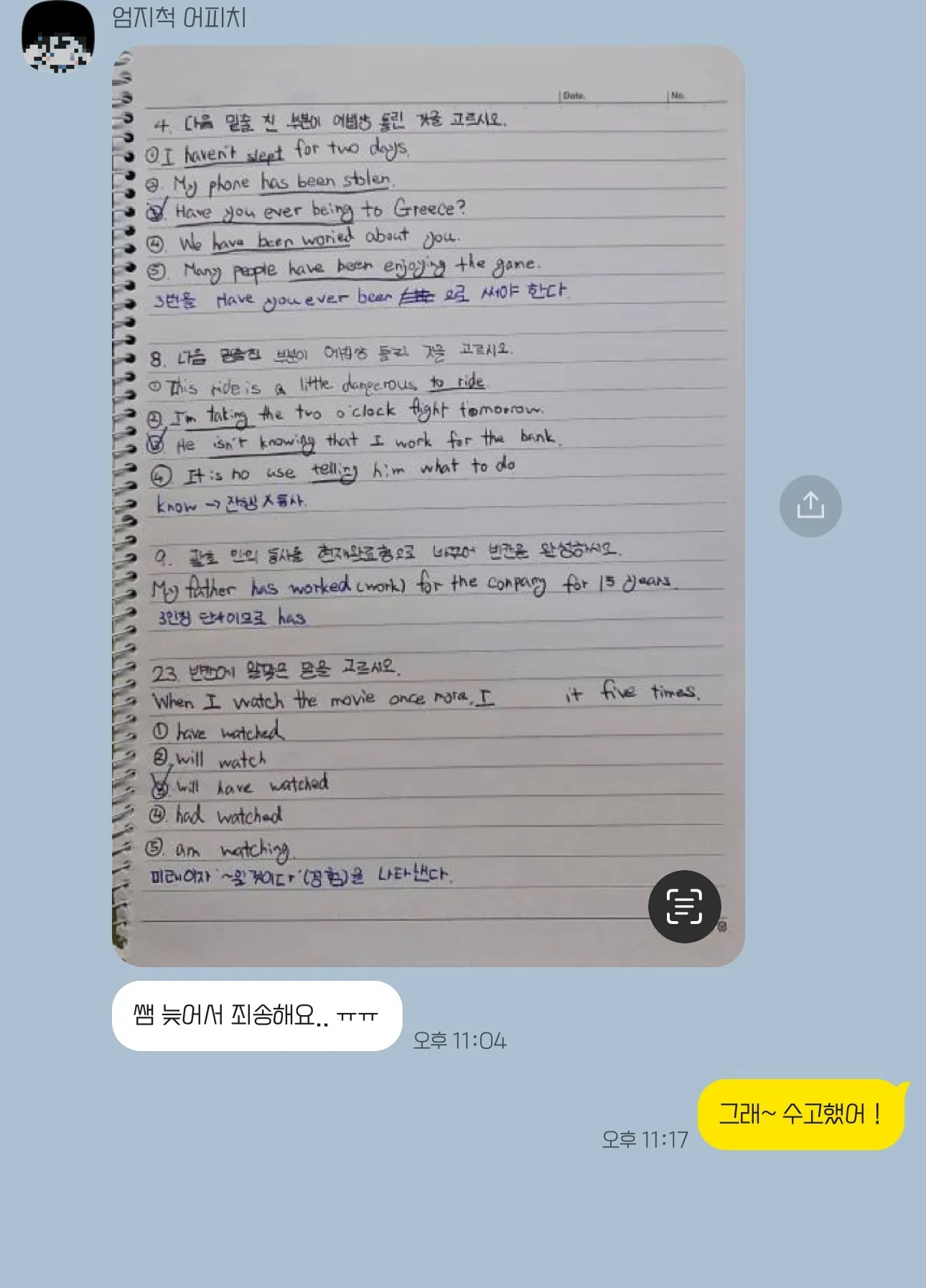Scan text in the notebook photo
The height and width of the screenshot is (1288, 926).
[684, 906]
